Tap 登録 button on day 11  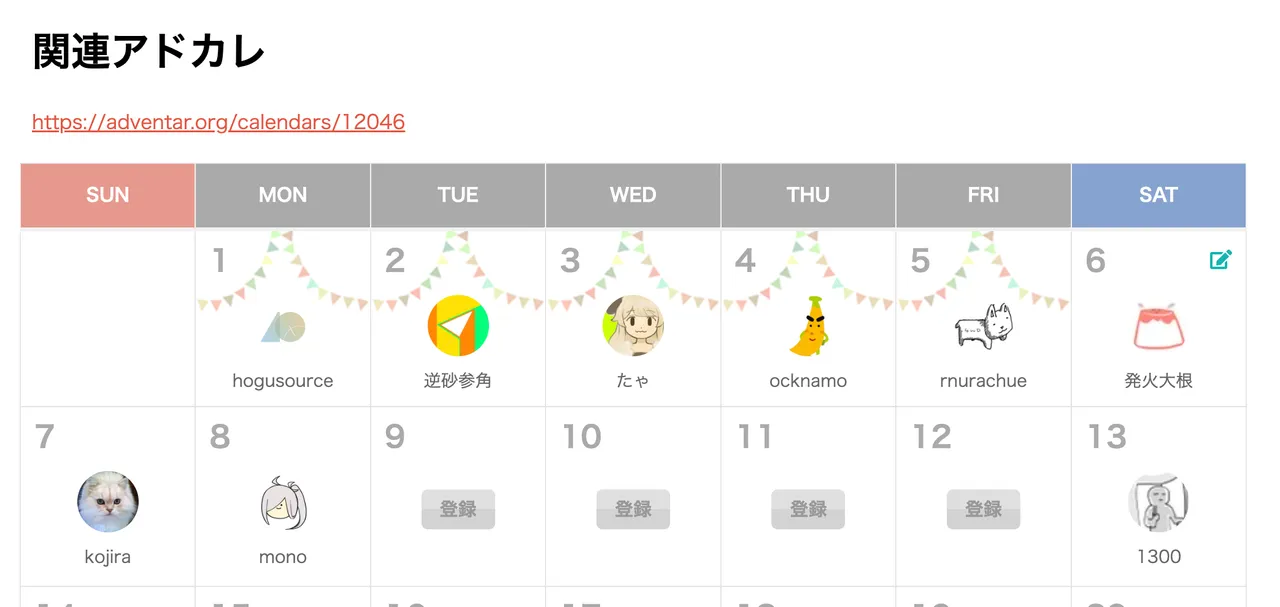808,509
